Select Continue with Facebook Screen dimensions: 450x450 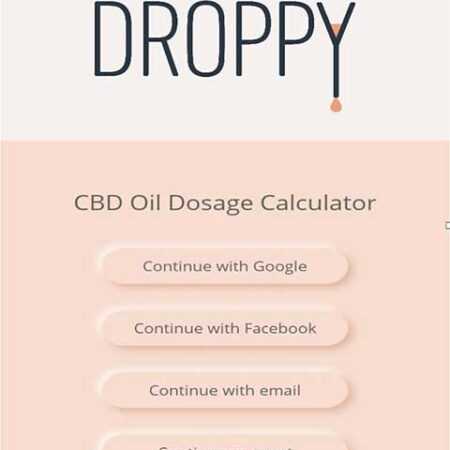tap(225, 328)
